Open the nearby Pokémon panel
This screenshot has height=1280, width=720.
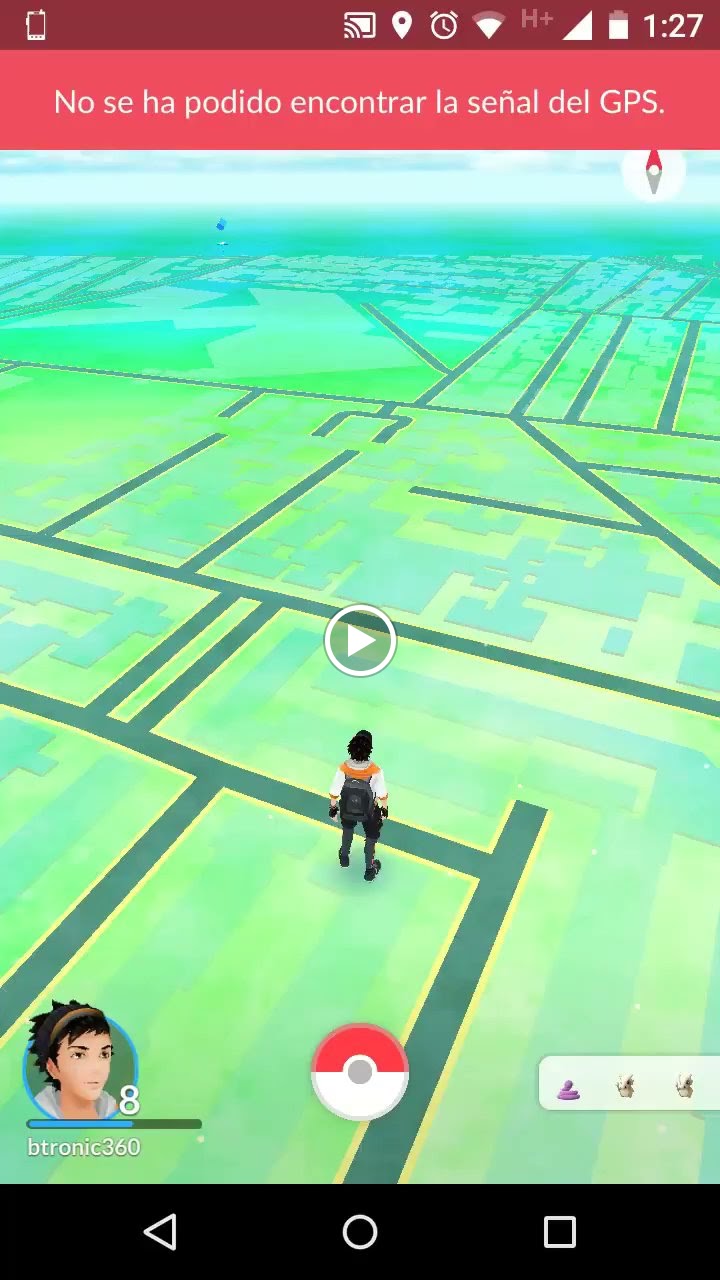[630, 1083]
